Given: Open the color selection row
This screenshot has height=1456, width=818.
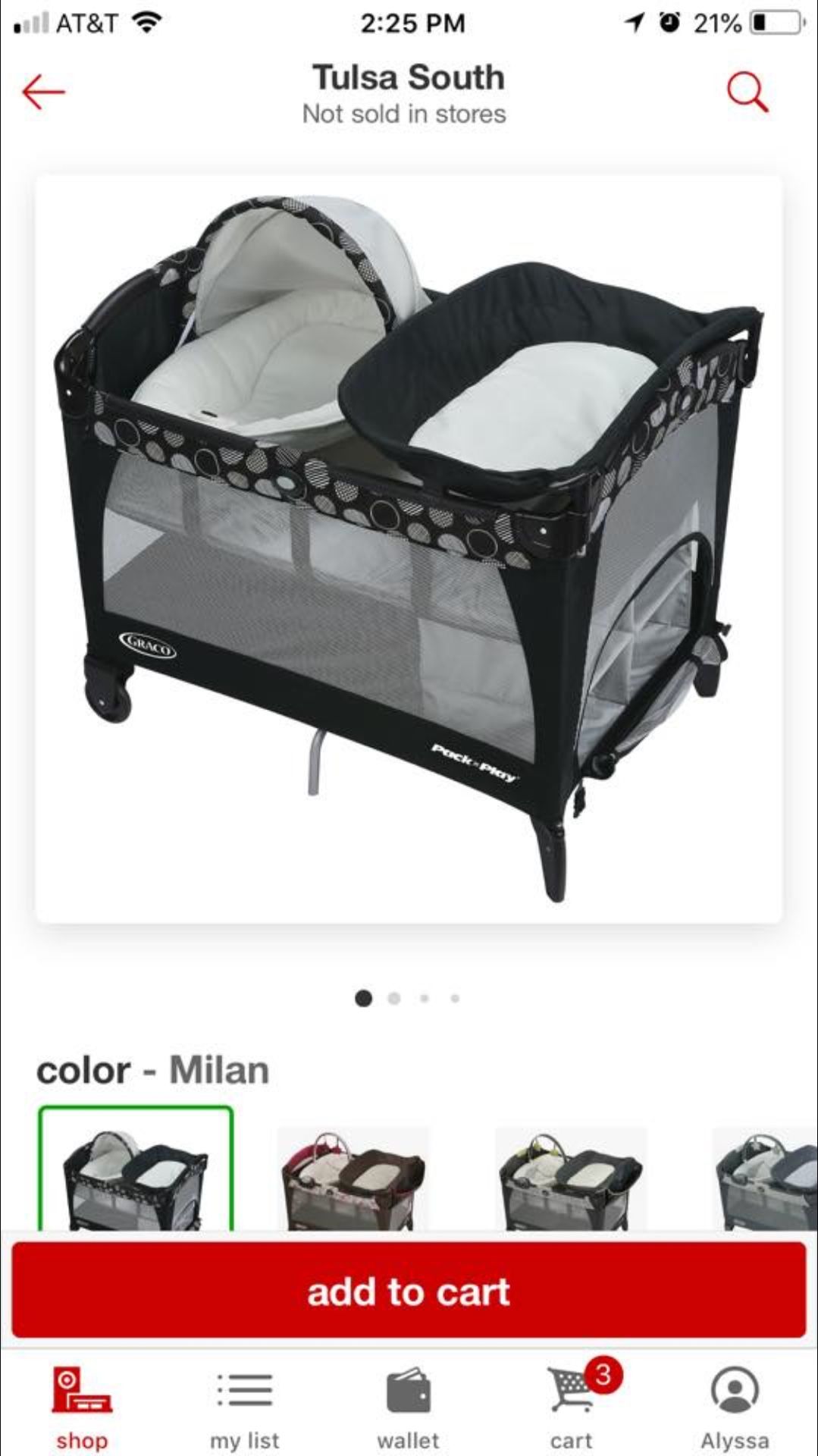Looking at the screenshot, I should (x=152, y=1070).
